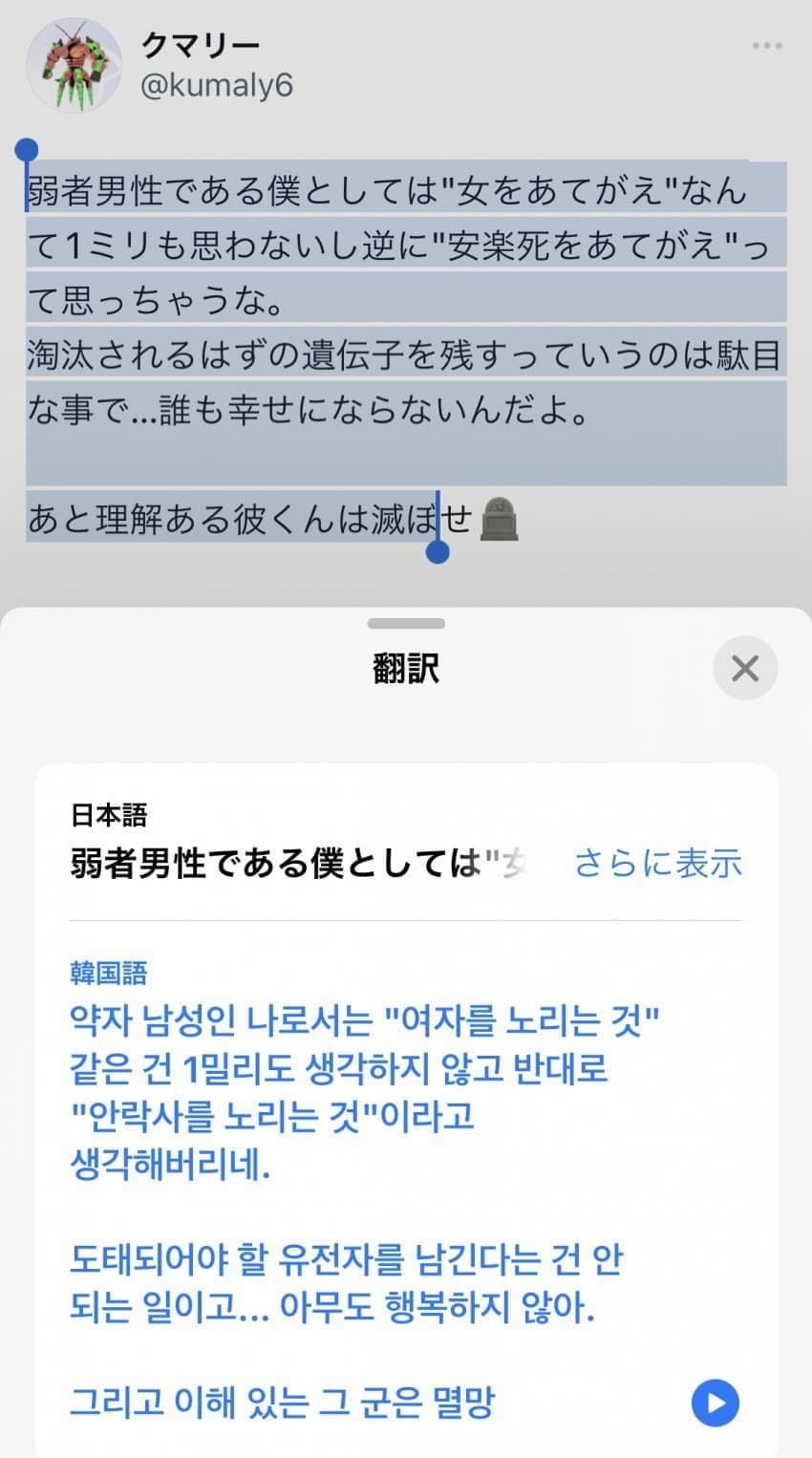Screen dimensions: 812x1458
Task: Close the translation sheet
Action: 745,668
